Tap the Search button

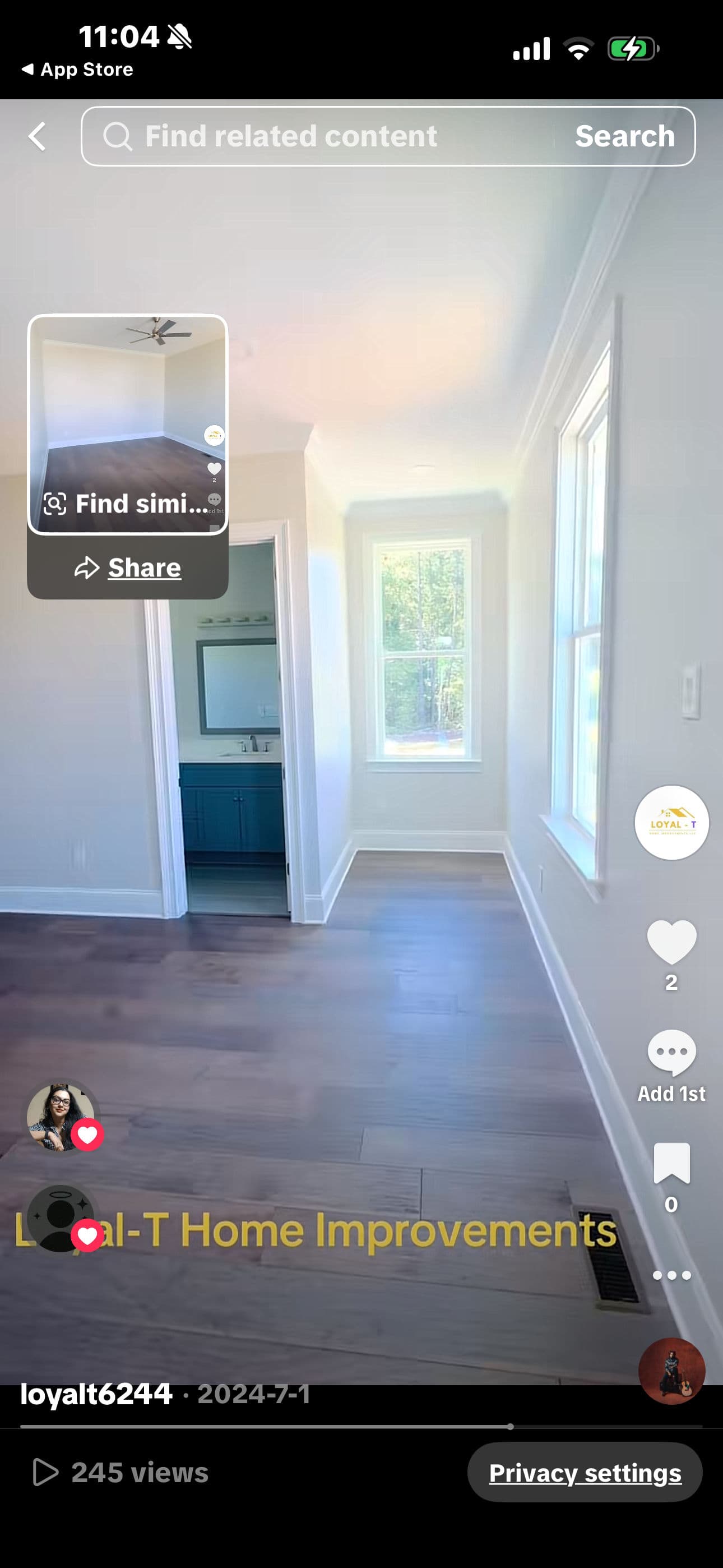(625, 136)
